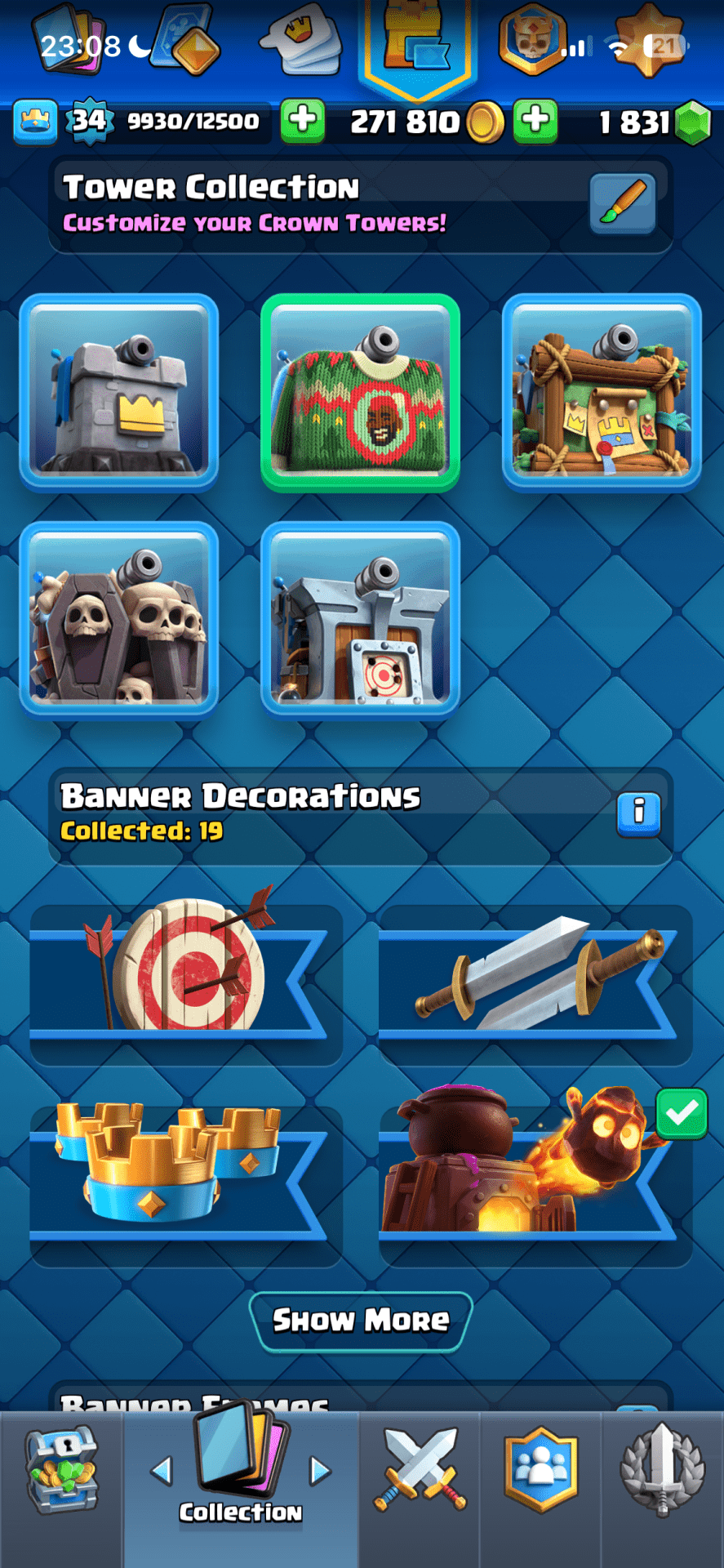The width and height of the screenshot is (724, 1568).
Task: Go to previous Collection page with left arrow
Action: pos(162,1471)
